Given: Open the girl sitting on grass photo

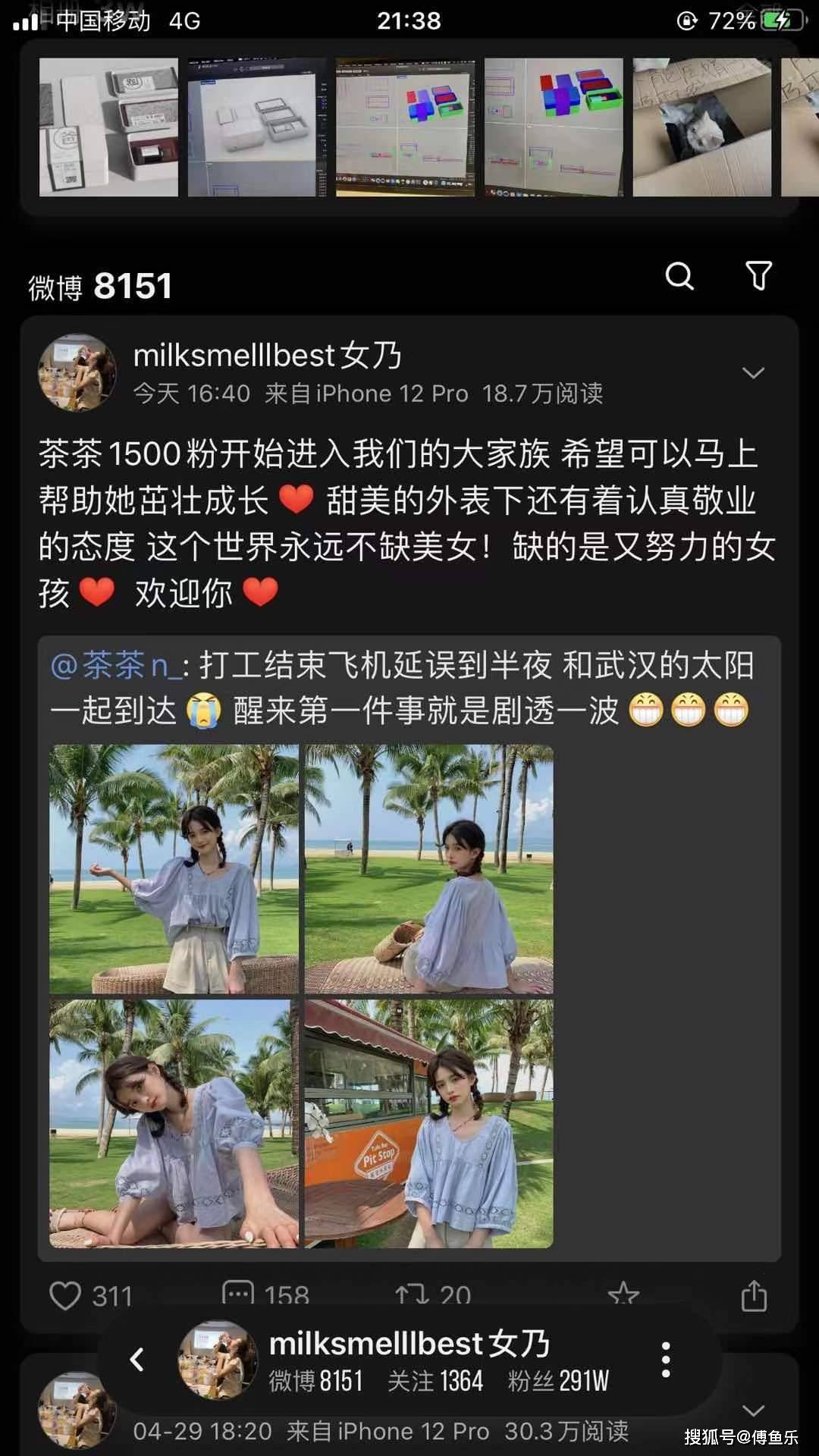Looking at the screenshot, I should tap(428, 869).
